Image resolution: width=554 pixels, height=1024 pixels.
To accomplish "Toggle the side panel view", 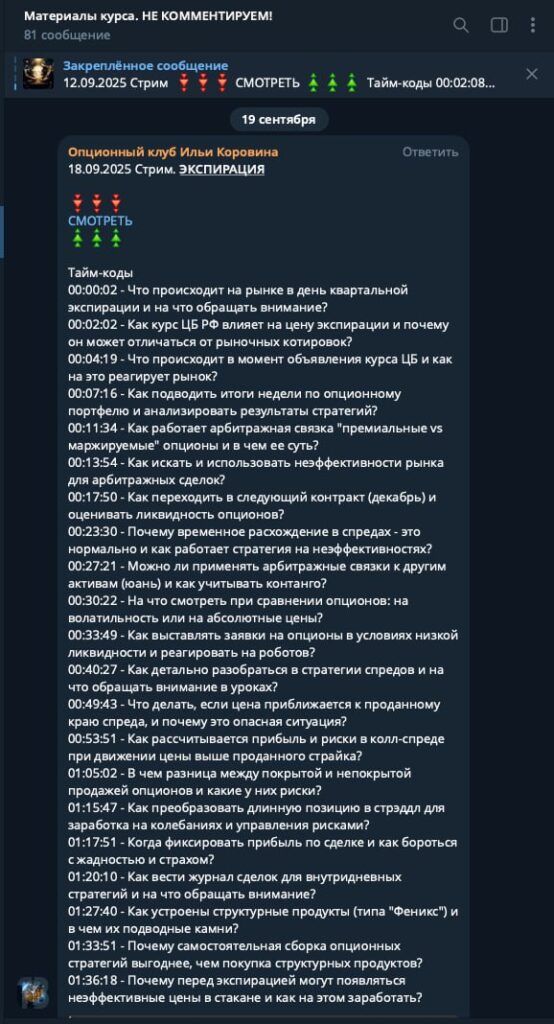I will coord(499,25).
